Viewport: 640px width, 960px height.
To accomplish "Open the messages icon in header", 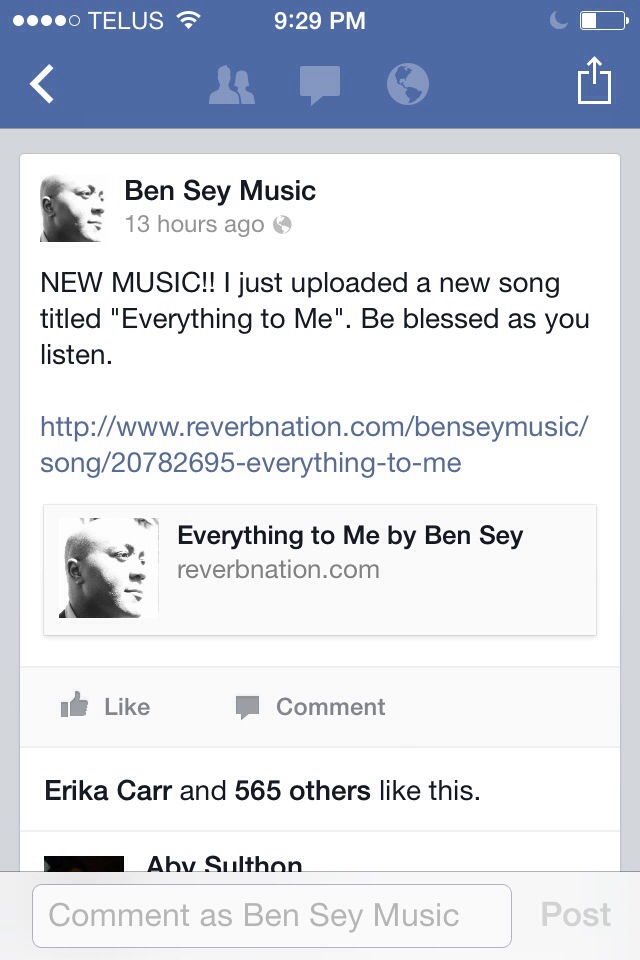I will [x=320, y=85].
